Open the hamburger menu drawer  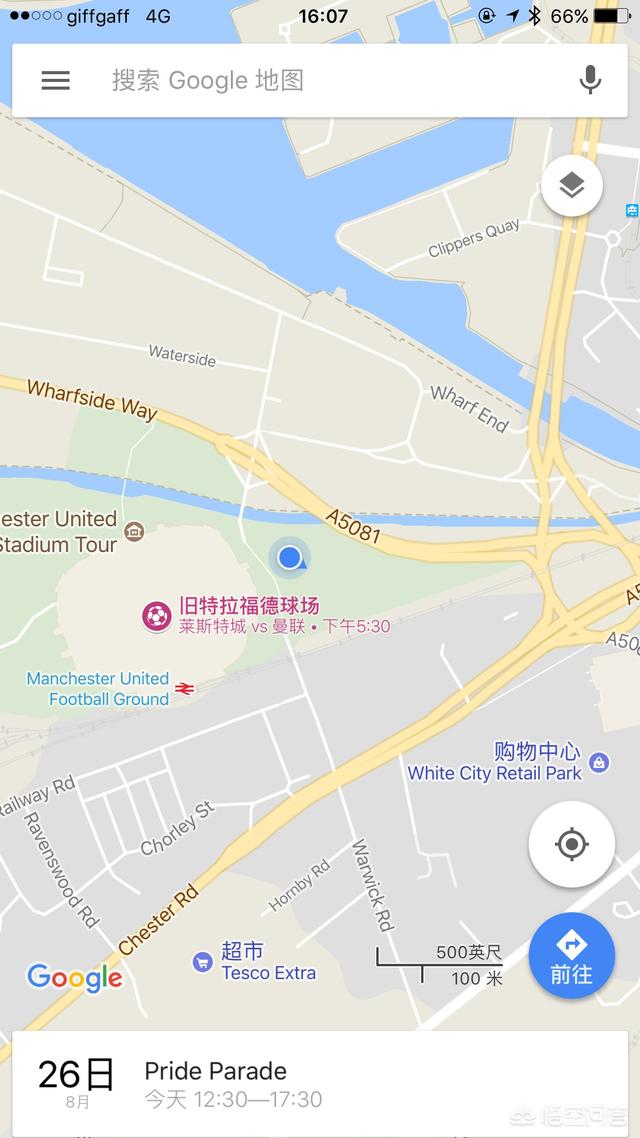55,81
